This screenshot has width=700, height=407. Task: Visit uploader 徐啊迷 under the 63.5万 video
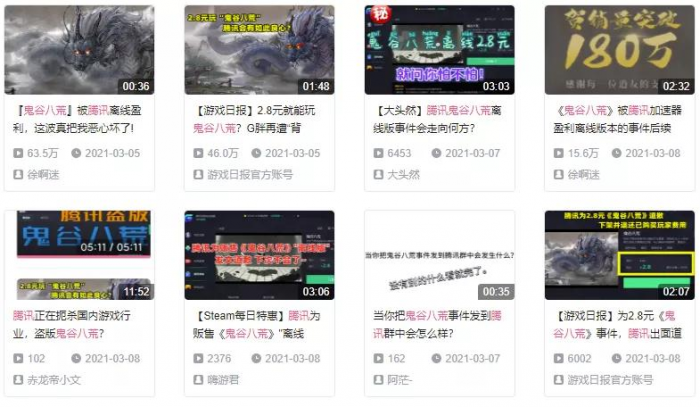tap(47, 174)
